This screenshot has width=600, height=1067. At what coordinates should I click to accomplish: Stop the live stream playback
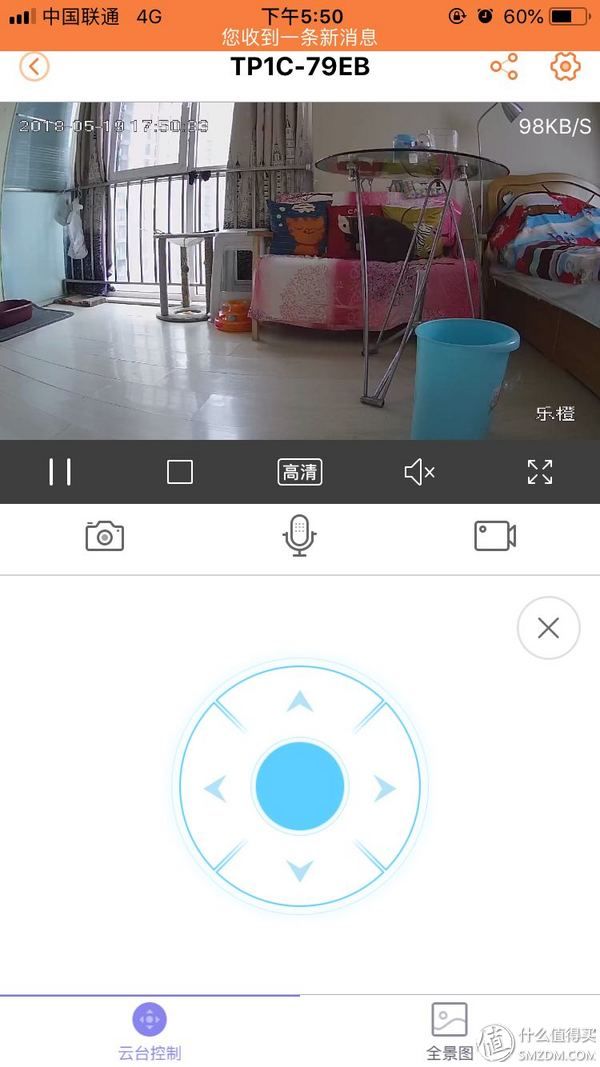pos(180,472)
